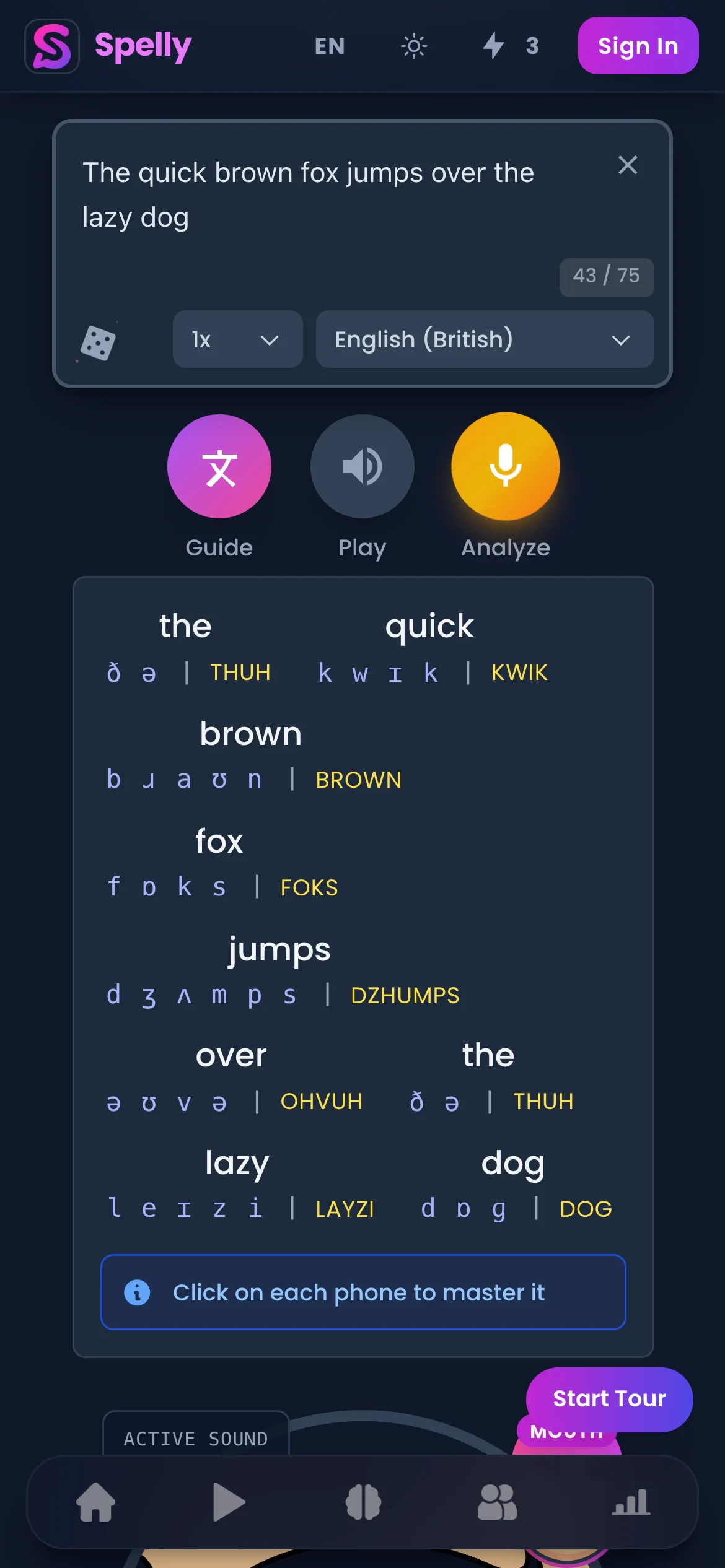Open the brain icon tab

tap(363, 1502)
